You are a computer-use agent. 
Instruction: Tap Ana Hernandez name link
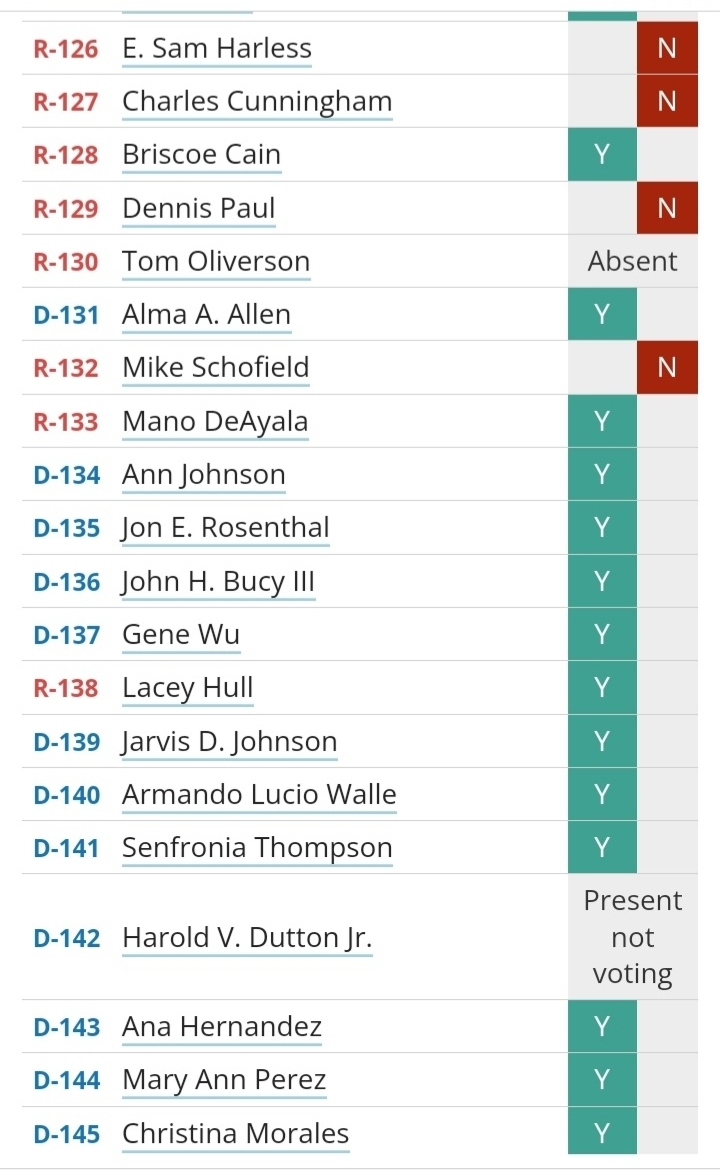point(222,1027)
